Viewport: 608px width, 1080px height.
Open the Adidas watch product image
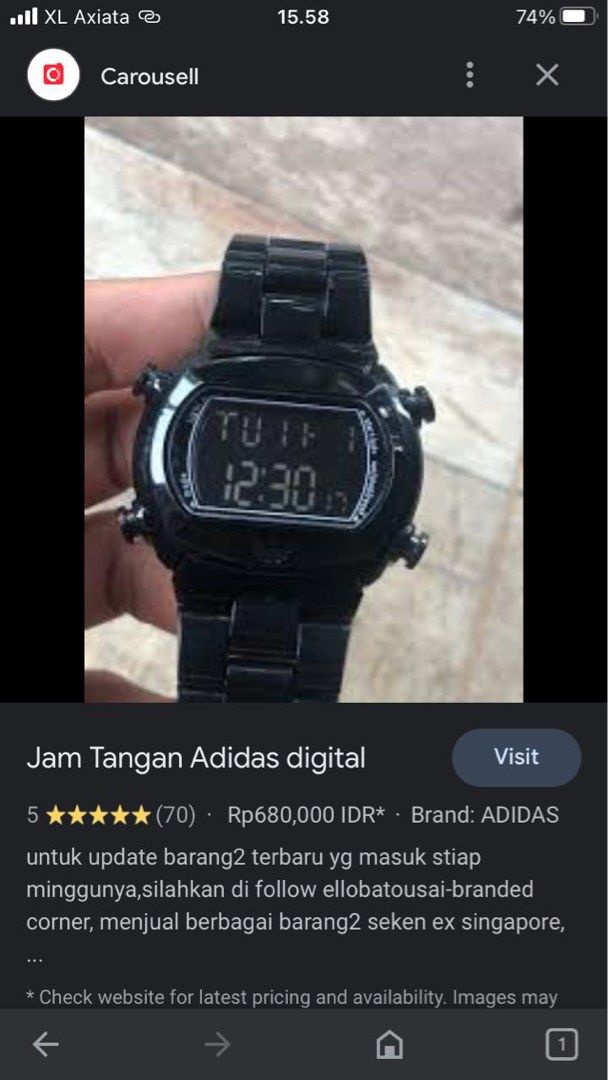pyautogui.click(x=303, y=410)
